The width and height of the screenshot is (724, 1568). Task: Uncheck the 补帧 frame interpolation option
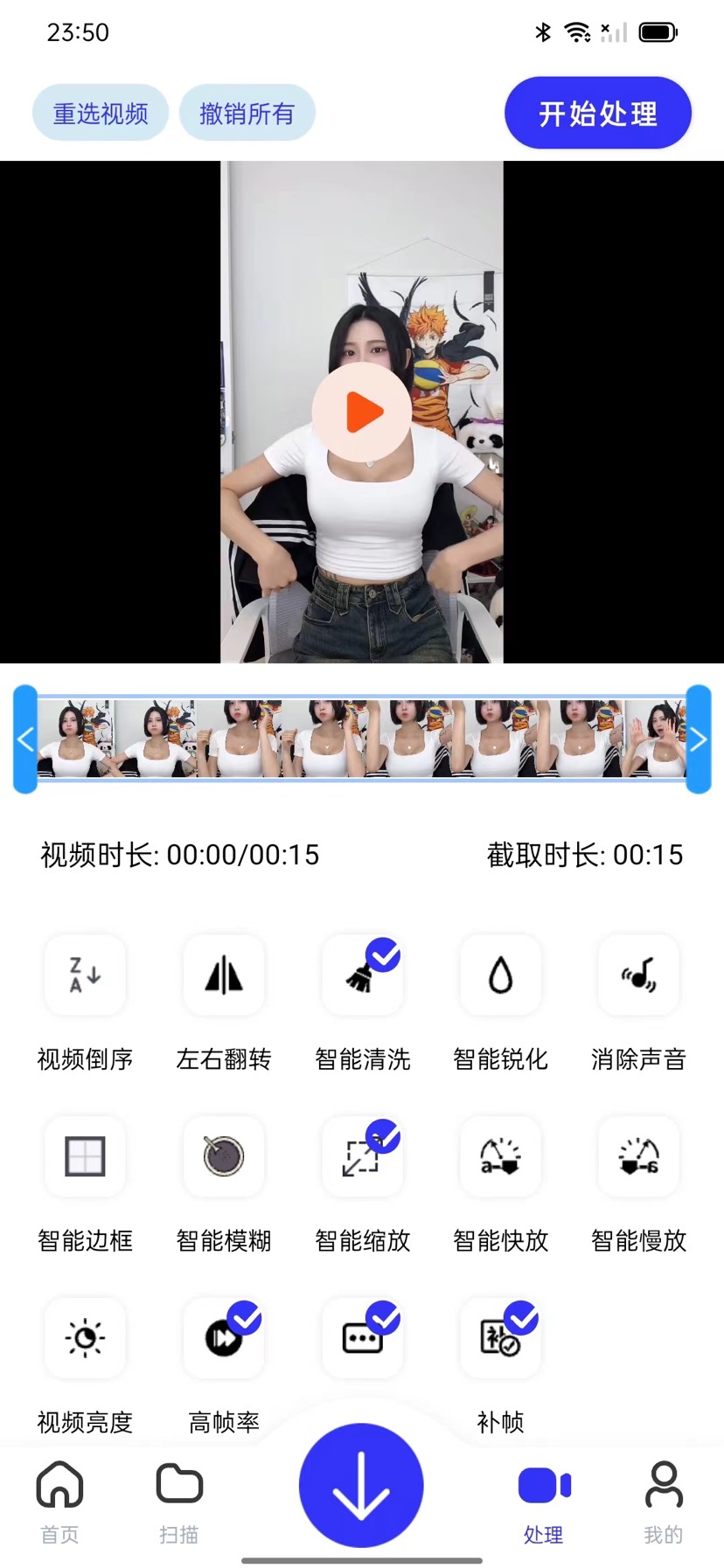(500, 1338)
